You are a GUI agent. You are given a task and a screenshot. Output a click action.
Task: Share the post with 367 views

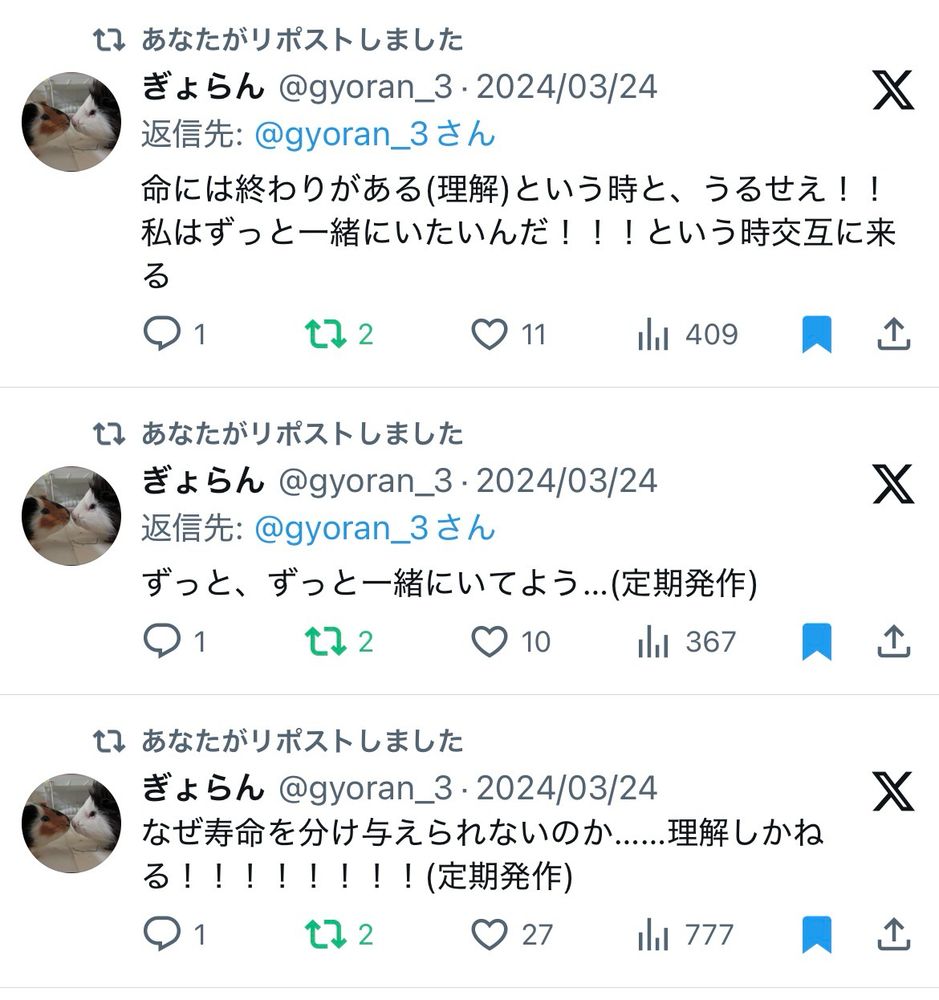(894, 641)
